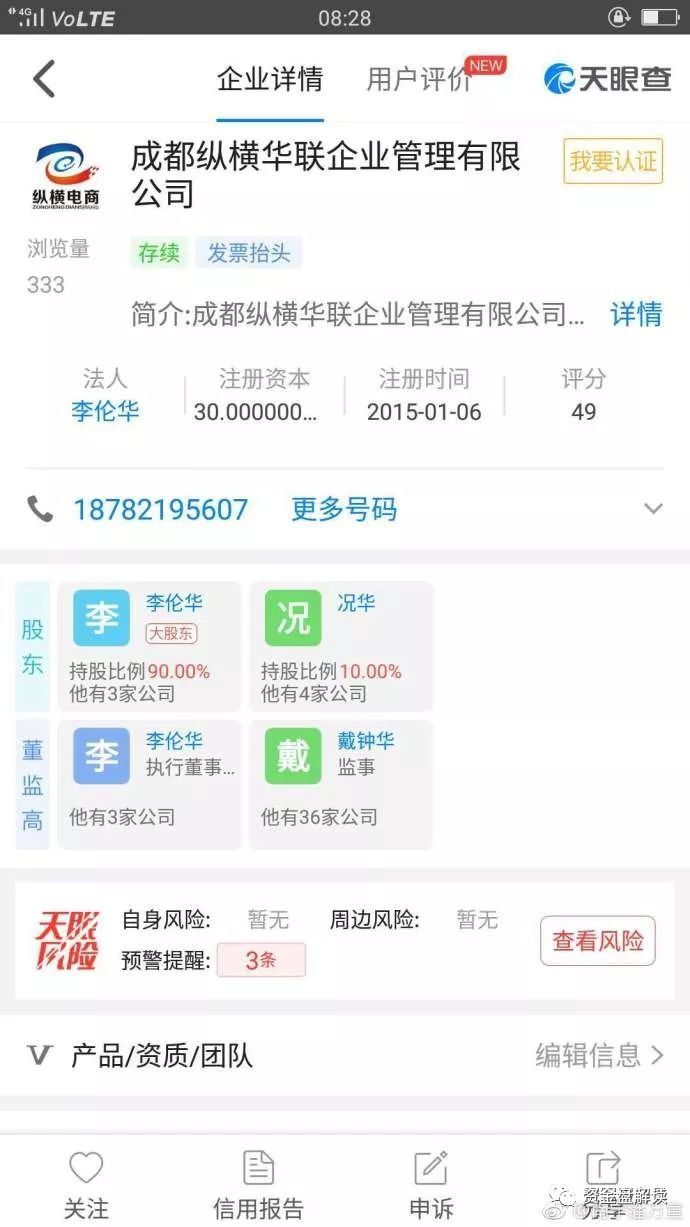Open the 发票抬头 chip
The width and height of the screenshot is (690, 1227).
(x=248, y=253)
